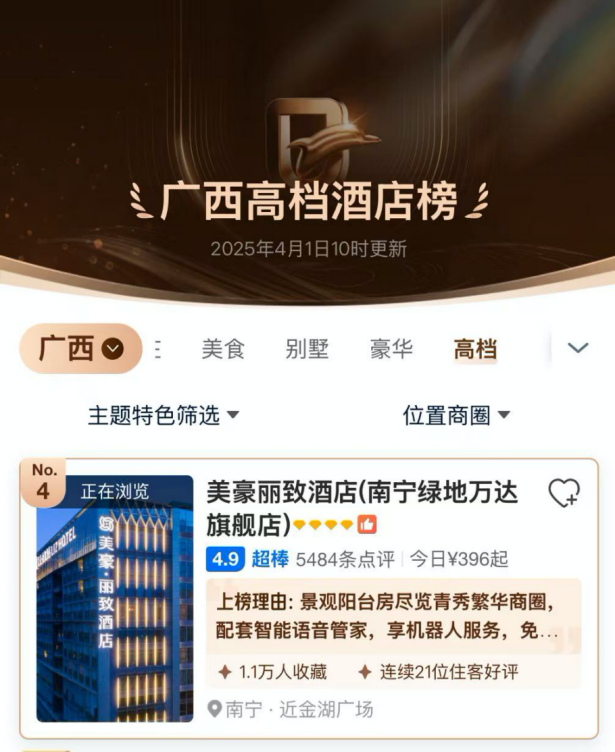Select the 高档 tab
This screenshot has height=752, width=615.
click(475, 349)
